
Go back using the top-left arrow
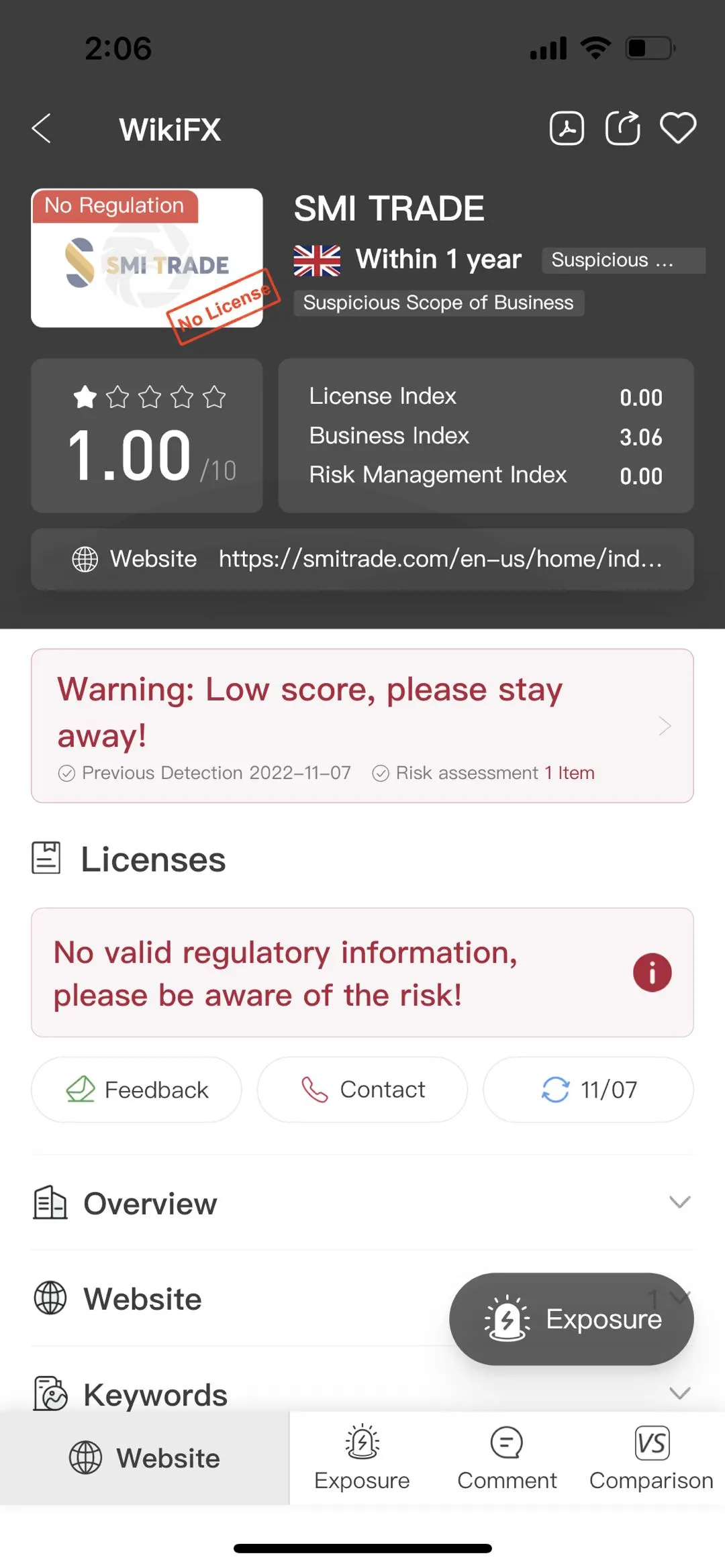tap(42, 128)
